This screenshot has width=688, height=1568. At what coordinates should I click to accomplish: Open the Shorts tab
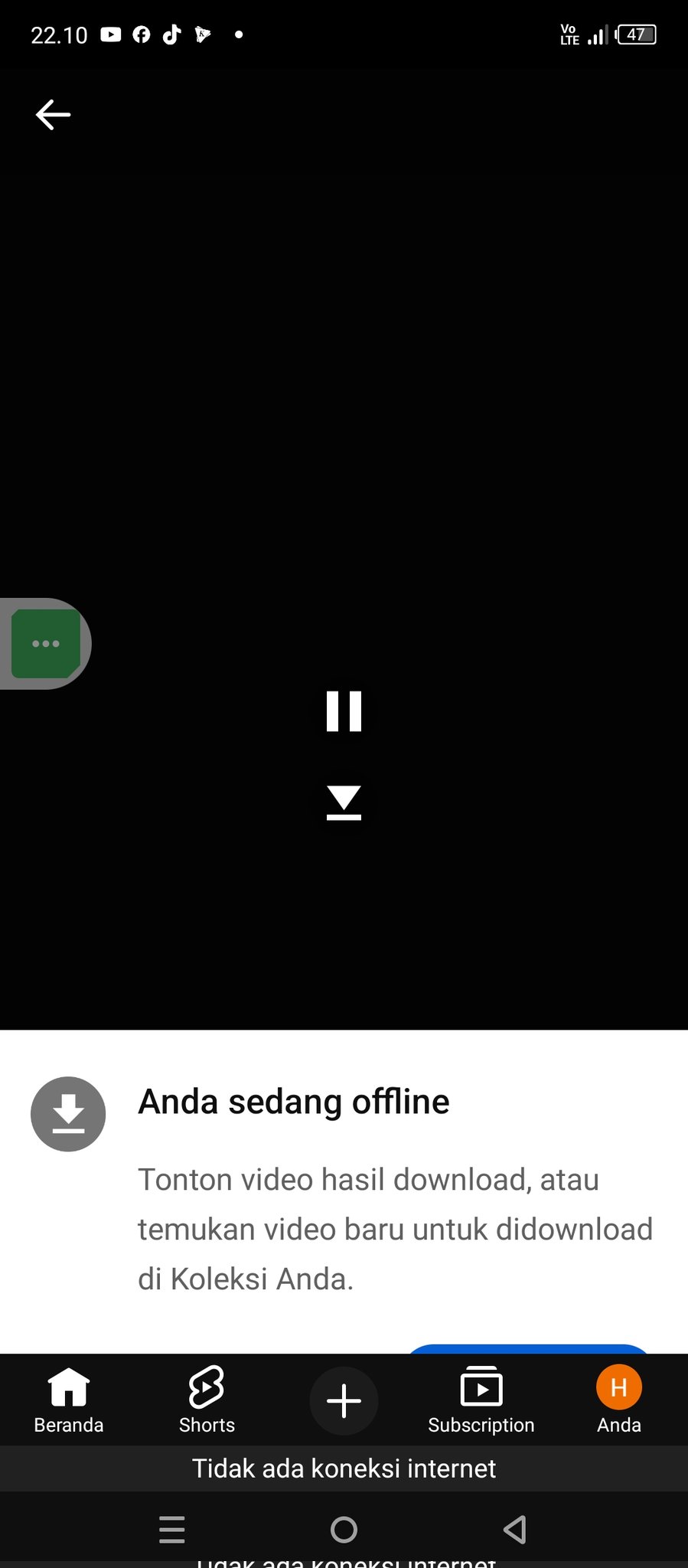(x=207, y=1400)
